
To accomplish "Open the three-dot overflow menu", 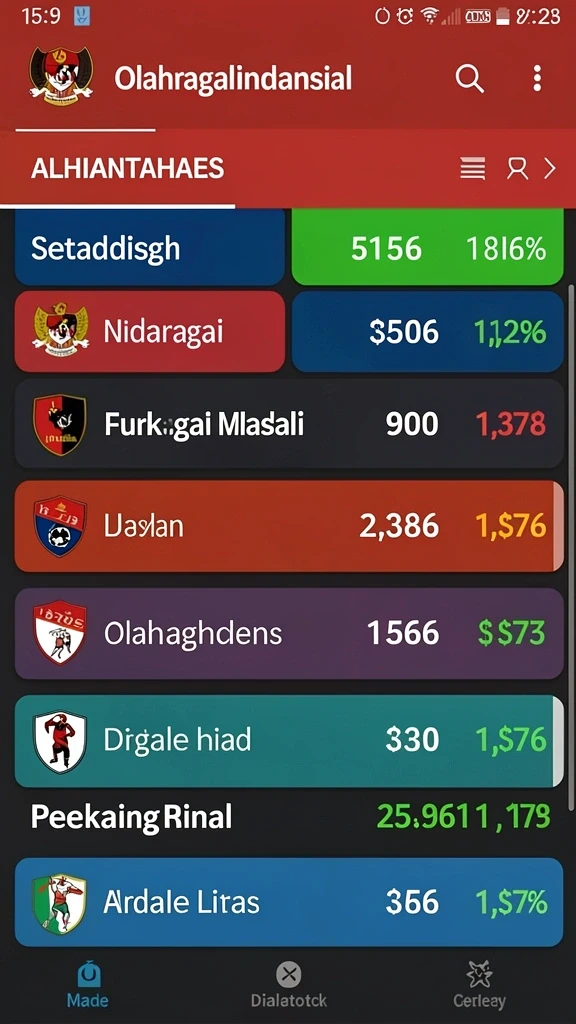I will pos(537,78).
